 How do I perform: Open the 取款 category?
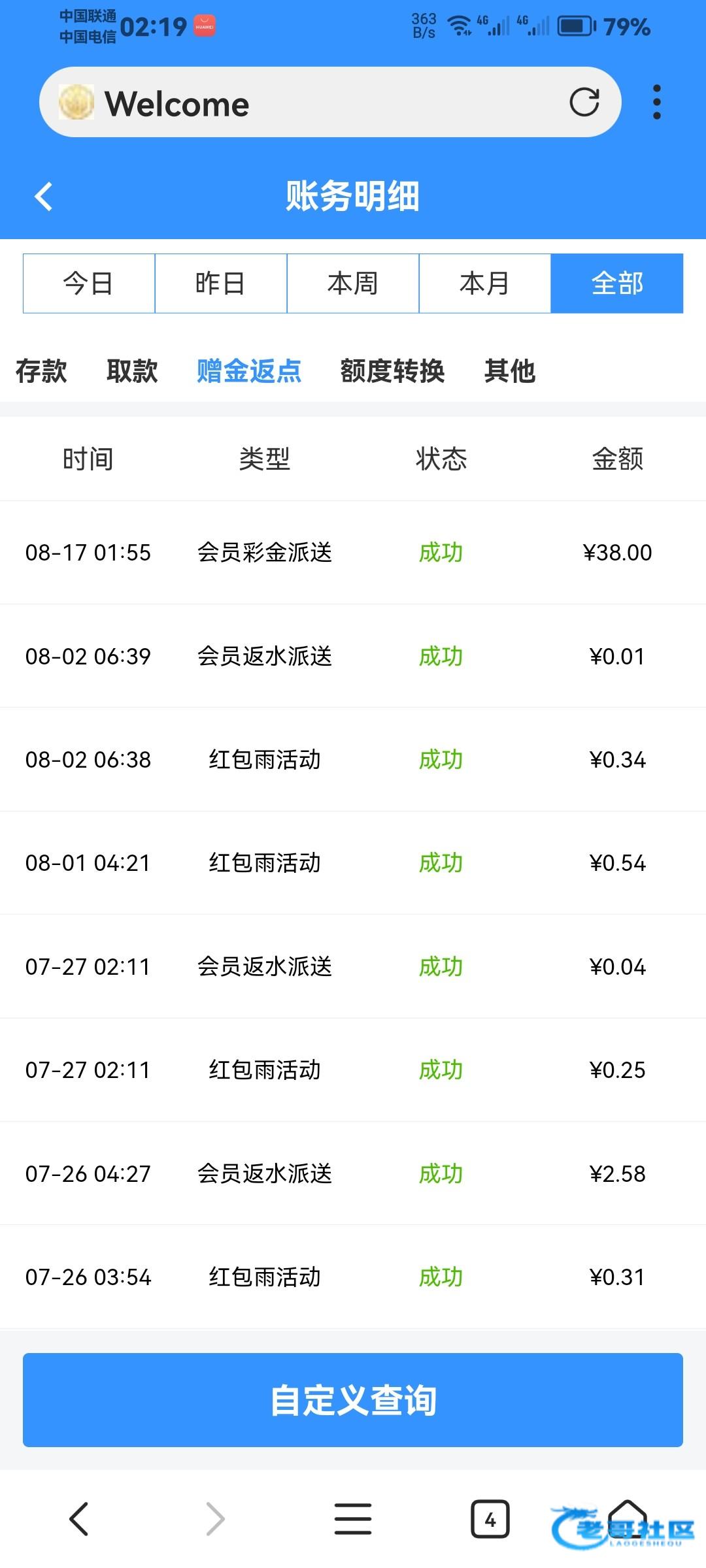(132, 371)
